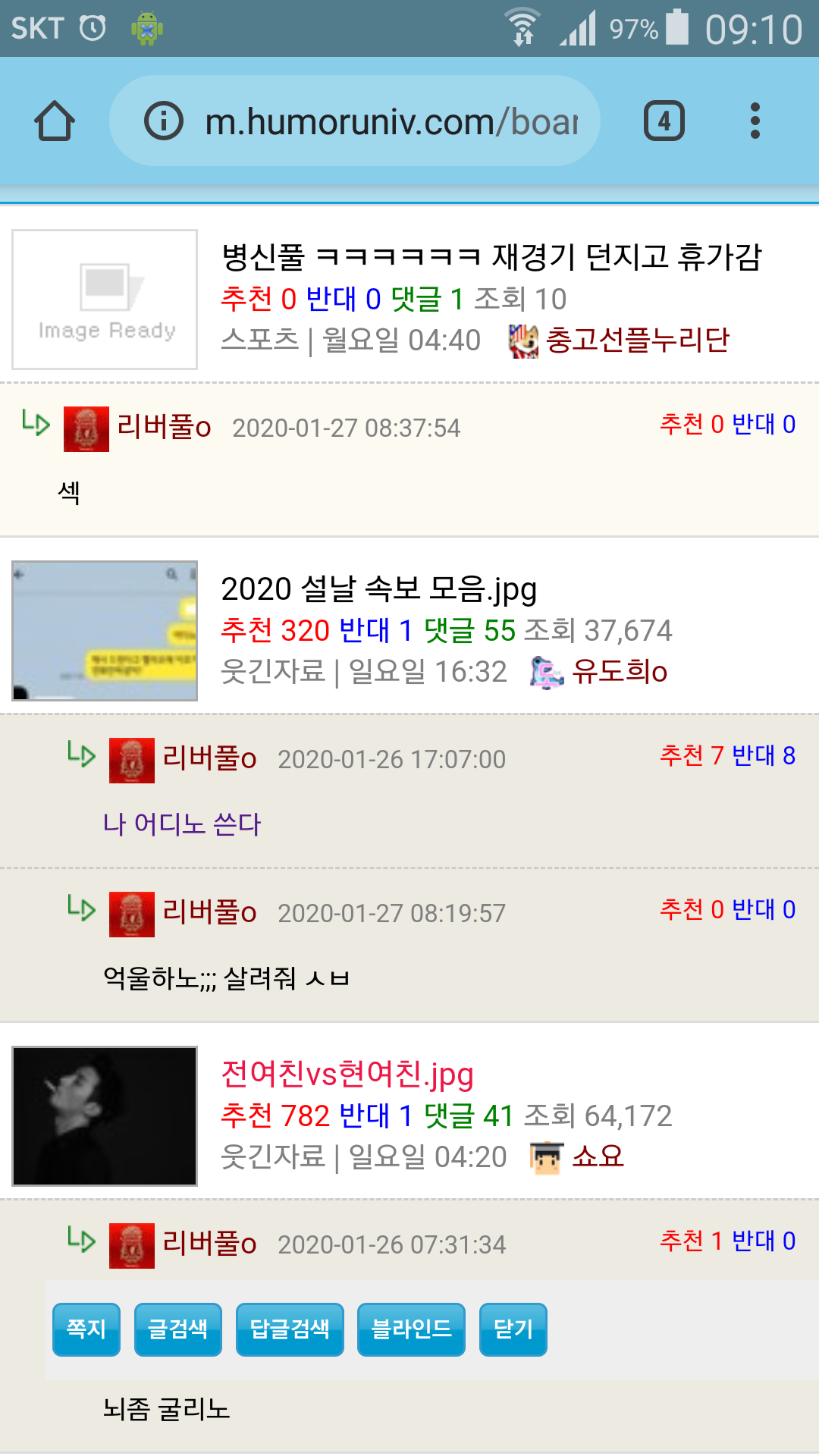Close the user menu with 닫기
819x1456 pixels.
point(513,1329)
